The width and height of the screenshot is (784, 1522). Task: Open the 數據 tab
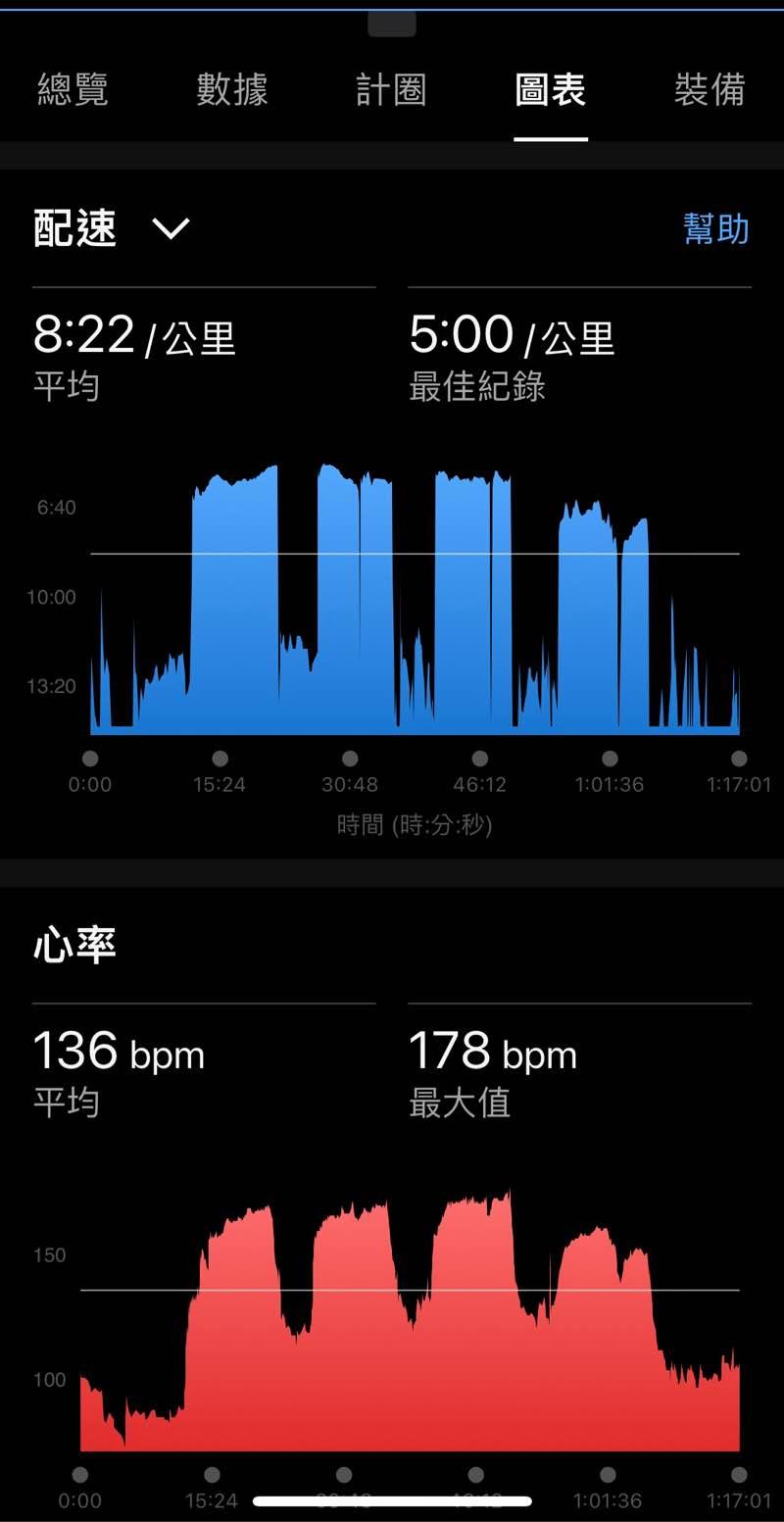click(x=232, y=90)
